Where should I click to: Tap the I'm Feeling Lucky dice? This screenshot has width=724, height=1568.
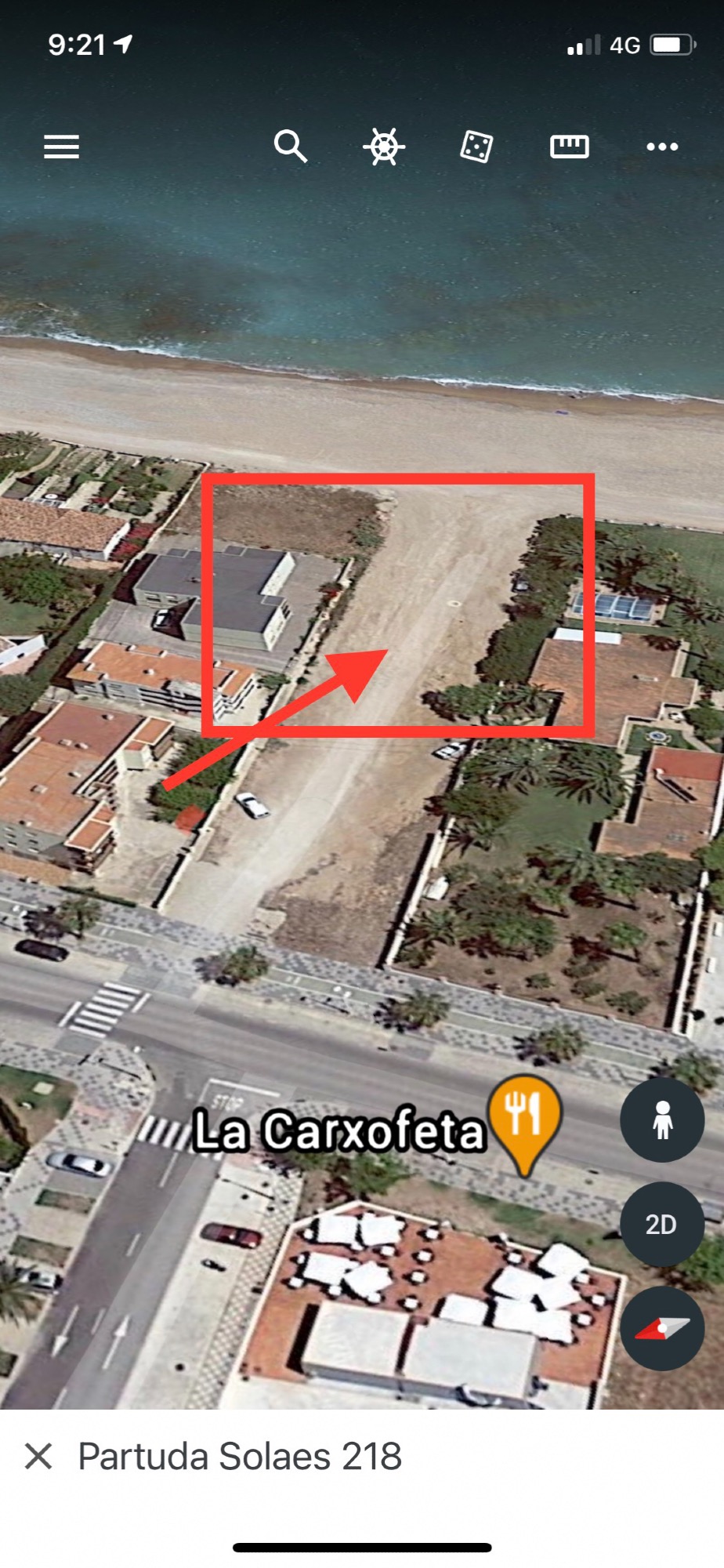tap(476, 147)
